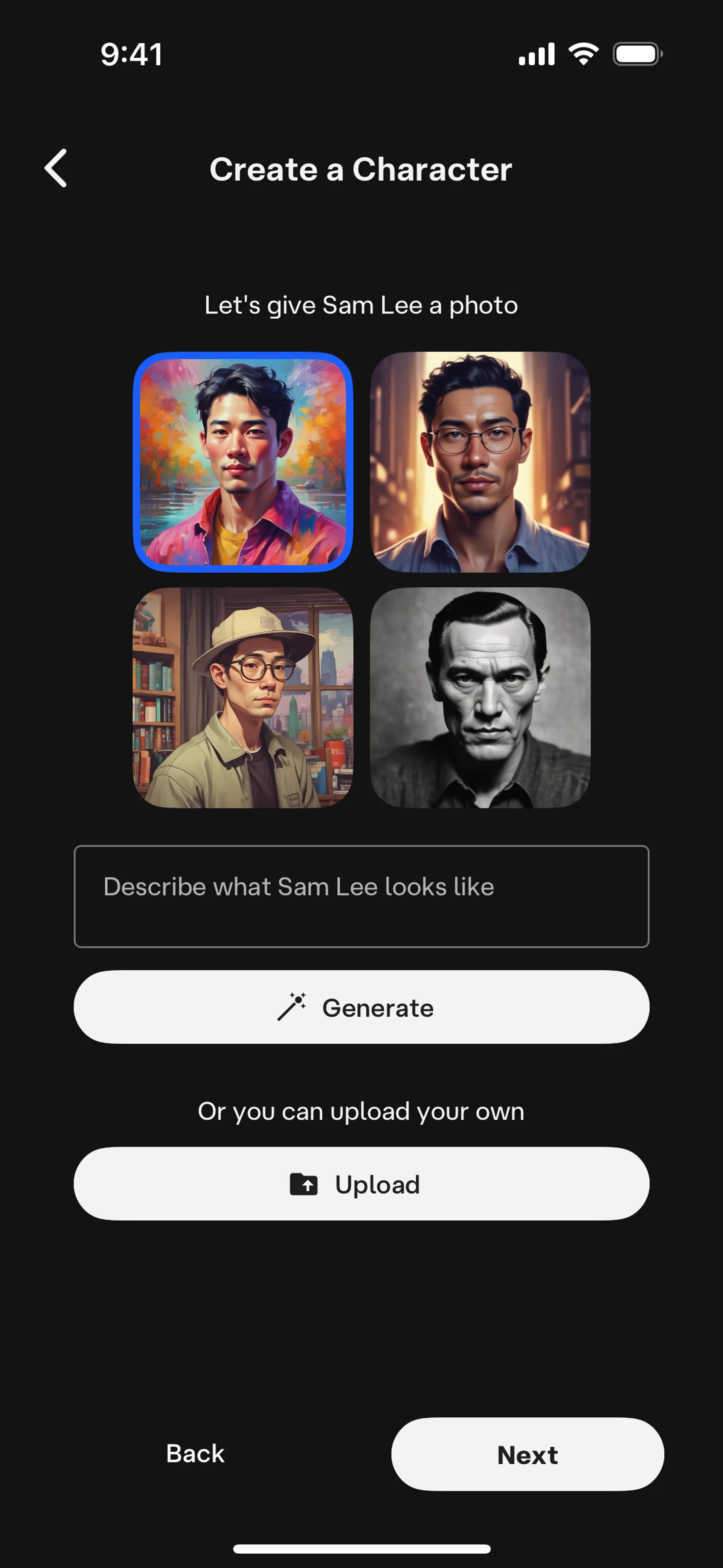Tap Back at the bottom

pos(195,1453)
